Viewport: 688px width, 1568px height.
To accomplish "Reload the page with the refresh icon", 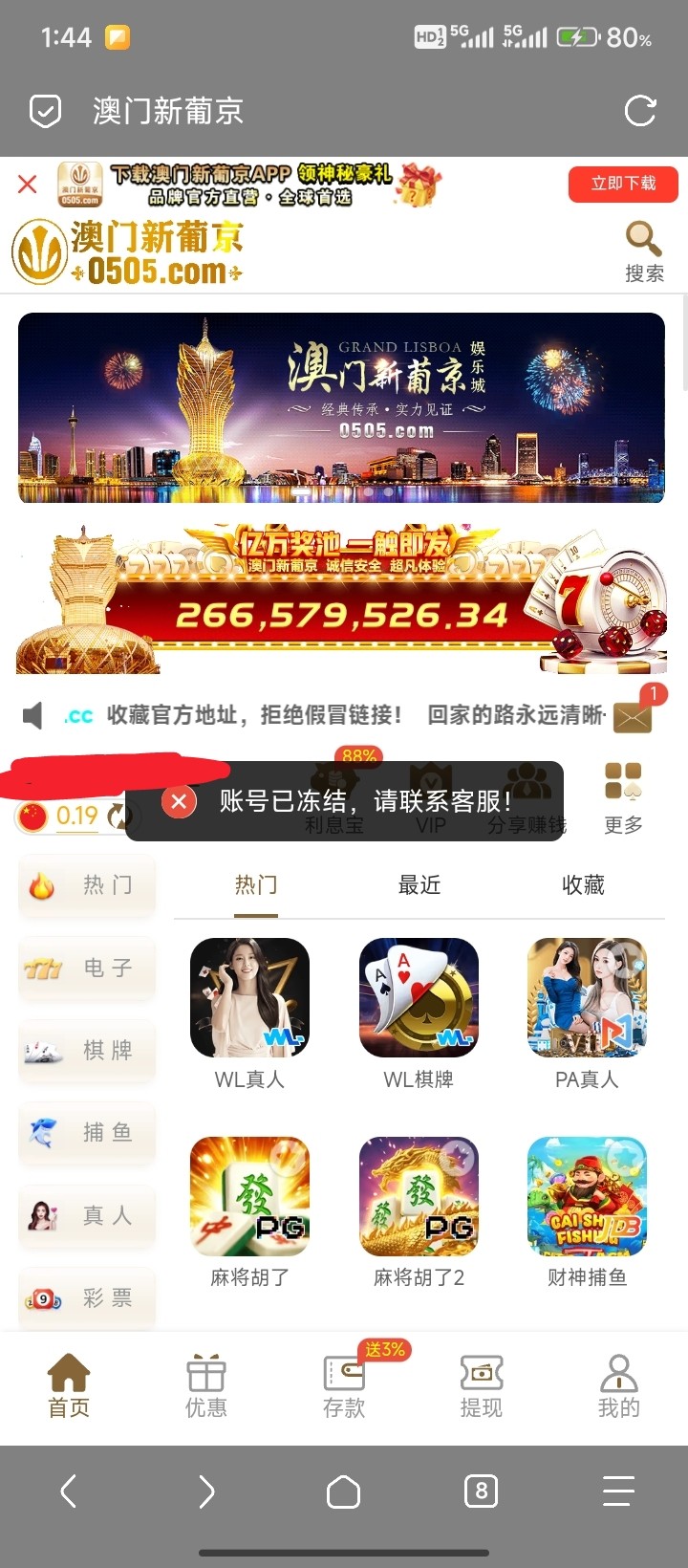I will tap(639, 111).
